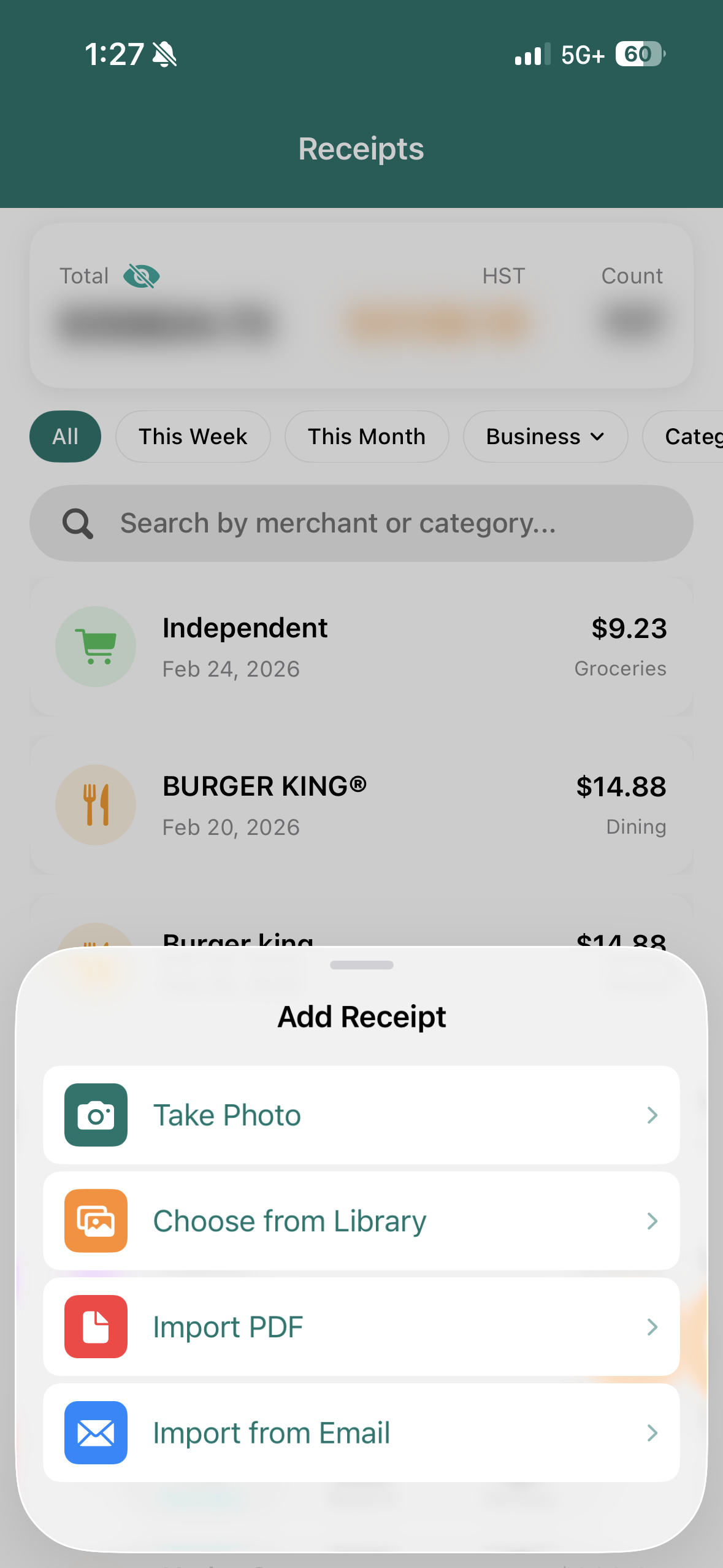Select the All filter tab

(65, 436)
